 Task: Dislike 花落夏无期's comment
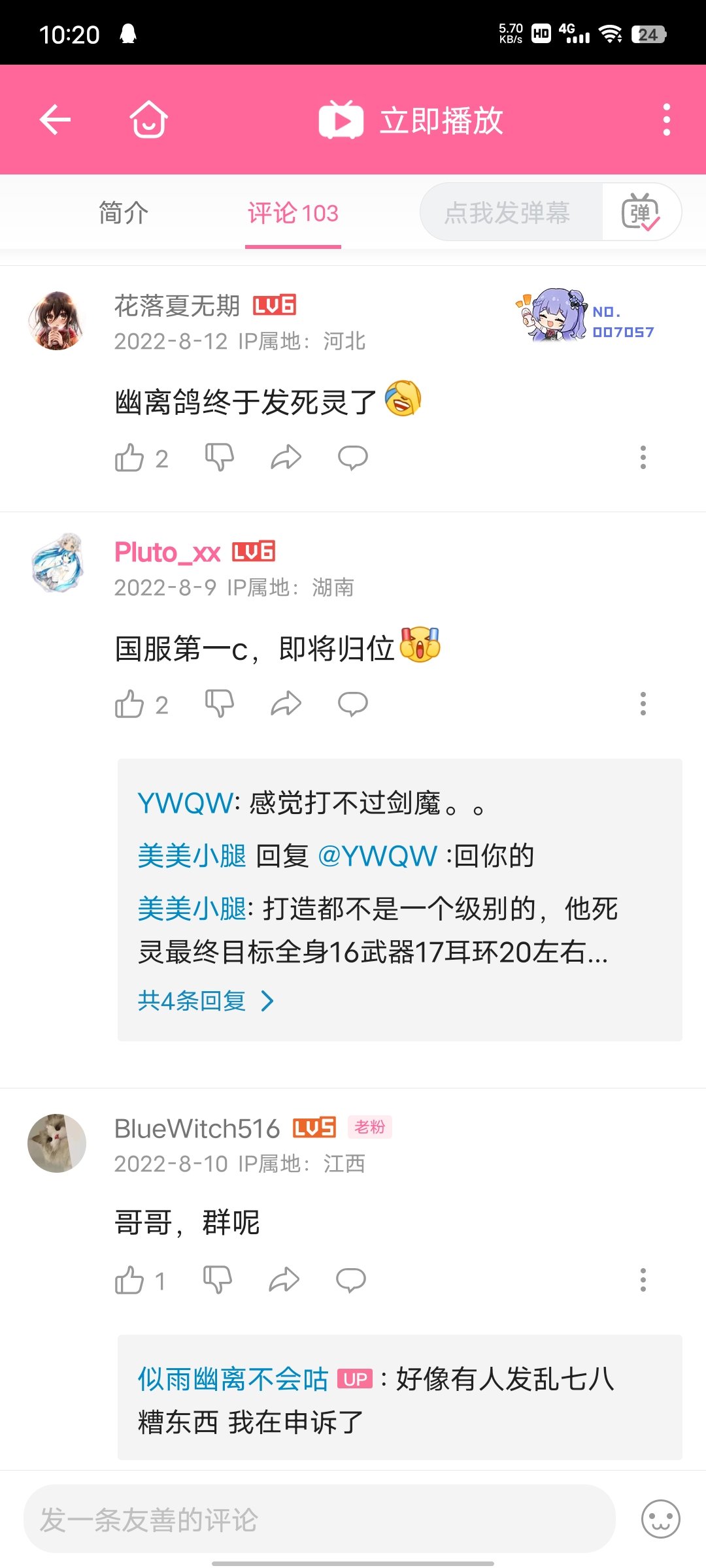[220, 457]
